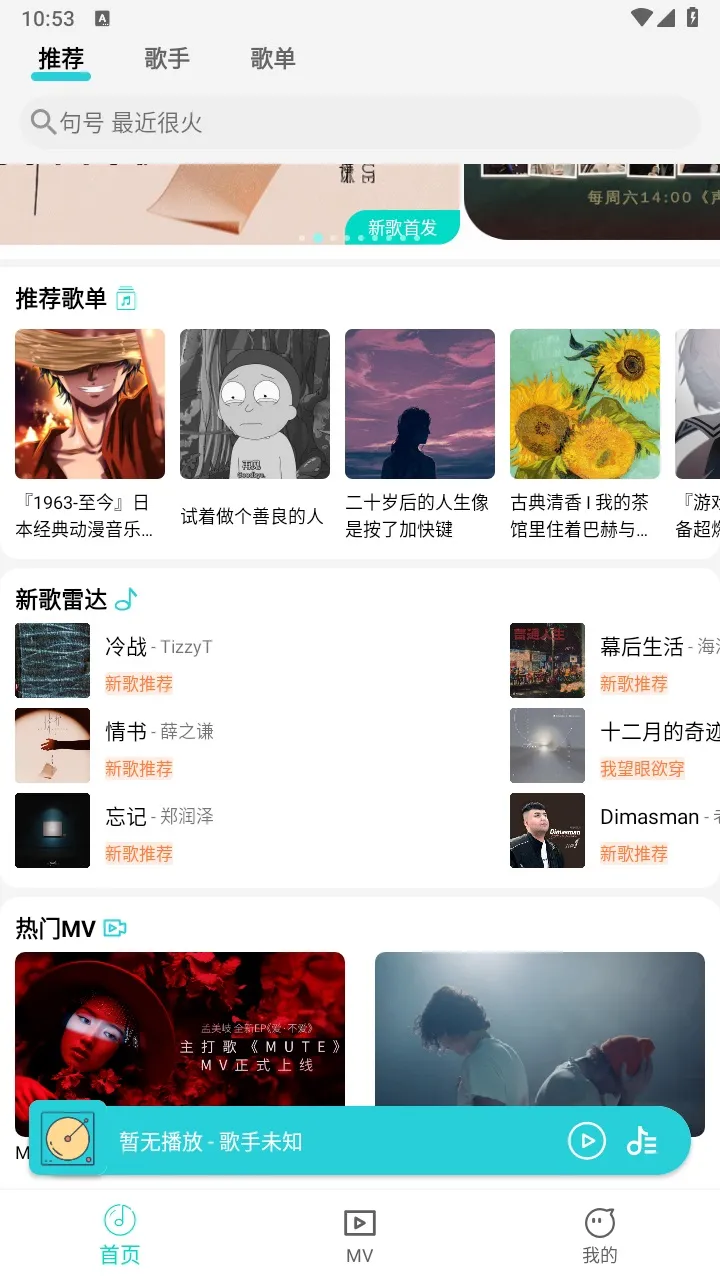
Task: Switch to the 歌手 tab
Action: tap(166, 58)
